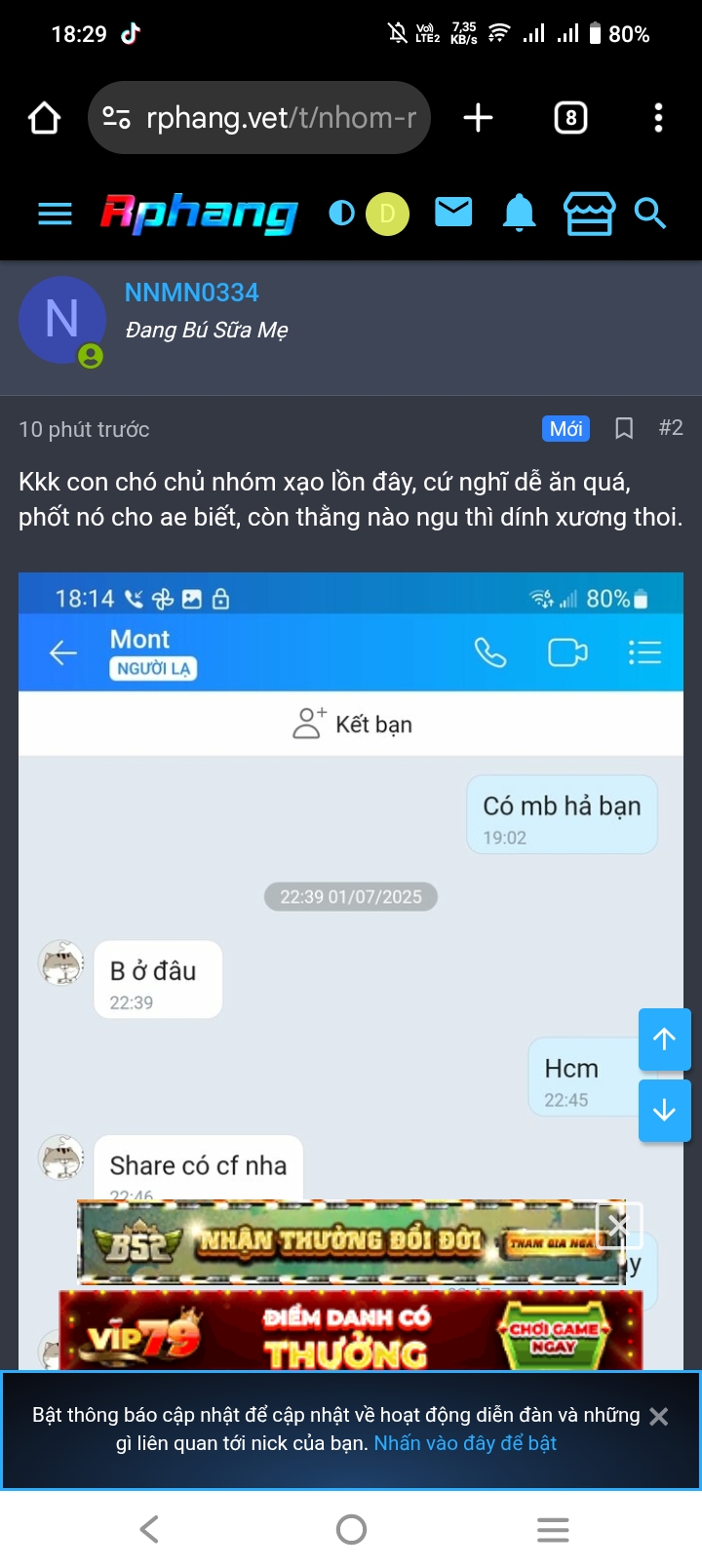Screen dimensions: 702x1568
Task: Open a new browser tab
Action: click(478, 118)
